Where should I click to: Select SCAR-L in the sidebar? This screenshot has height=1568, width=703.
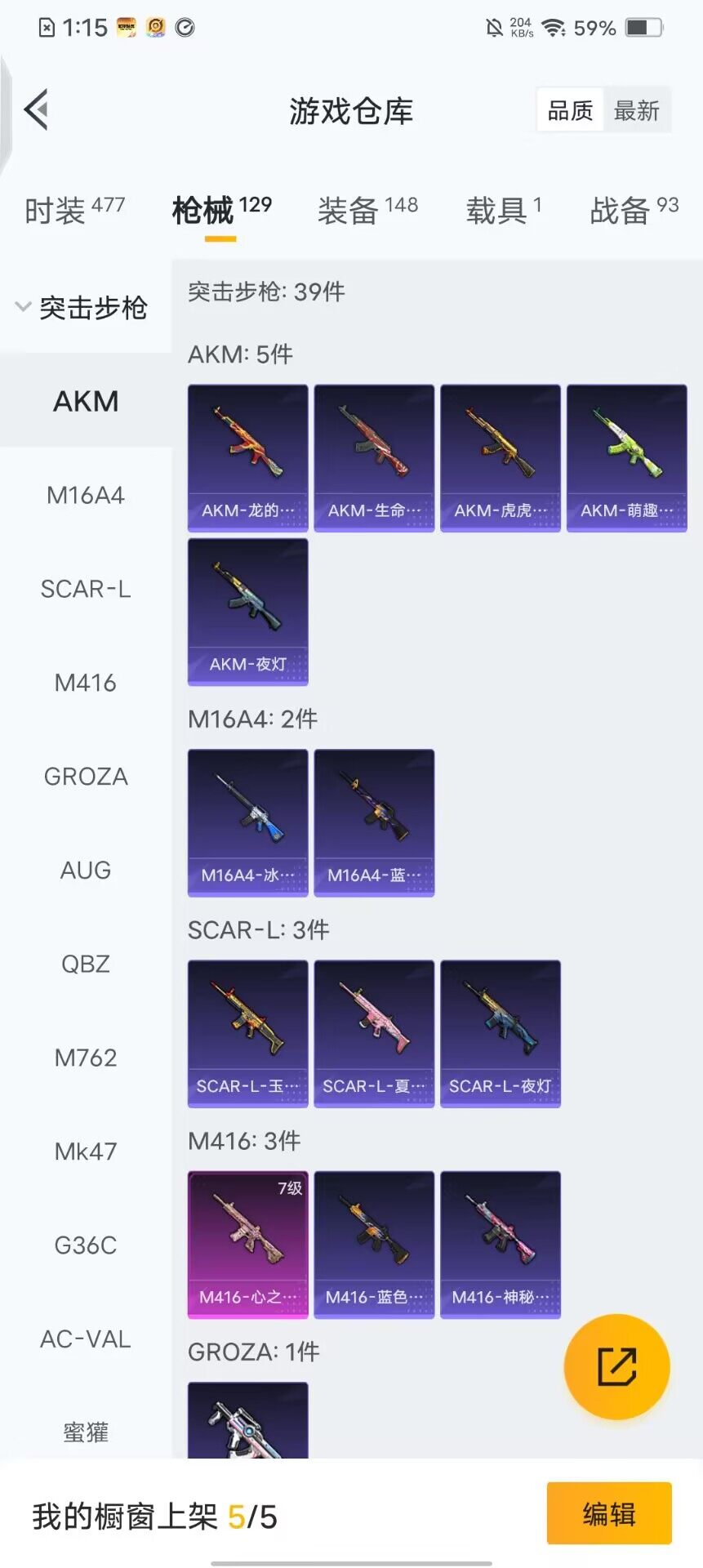(x=86, y=589)
